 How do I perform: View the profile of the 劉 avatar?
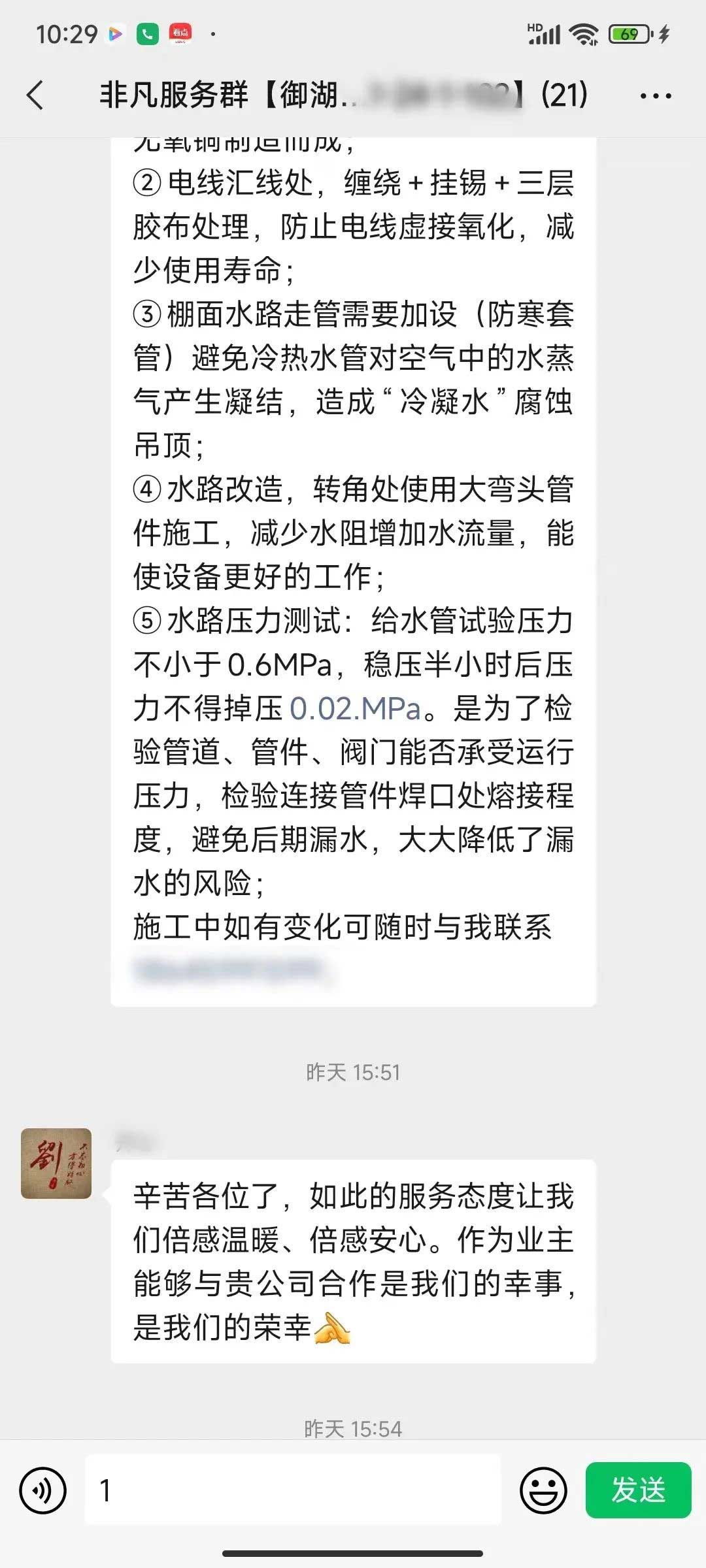click(56, 1164)
